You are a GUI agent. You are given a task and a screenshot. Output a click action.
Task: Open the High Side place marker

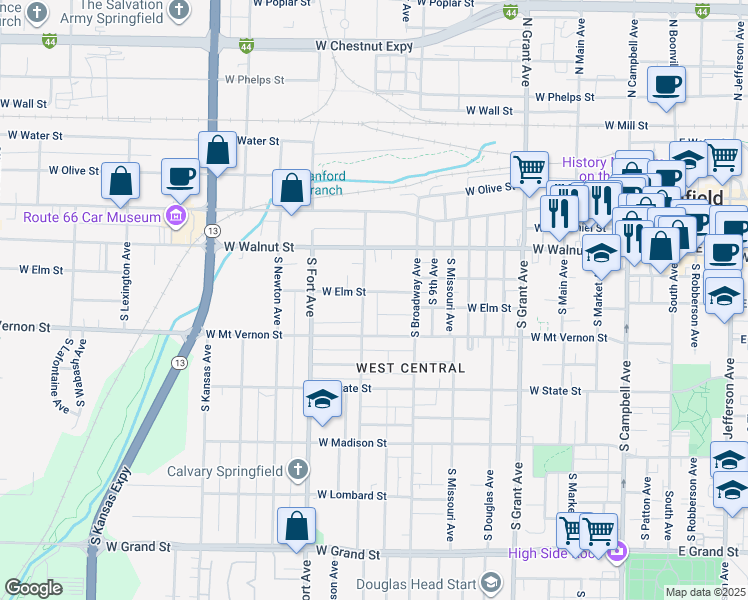click(x=618, y=551)
